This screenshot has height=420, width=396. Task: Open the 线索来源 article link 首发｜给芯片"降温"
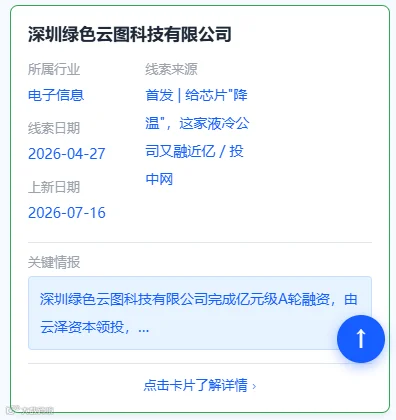click(x=197, y=137)
